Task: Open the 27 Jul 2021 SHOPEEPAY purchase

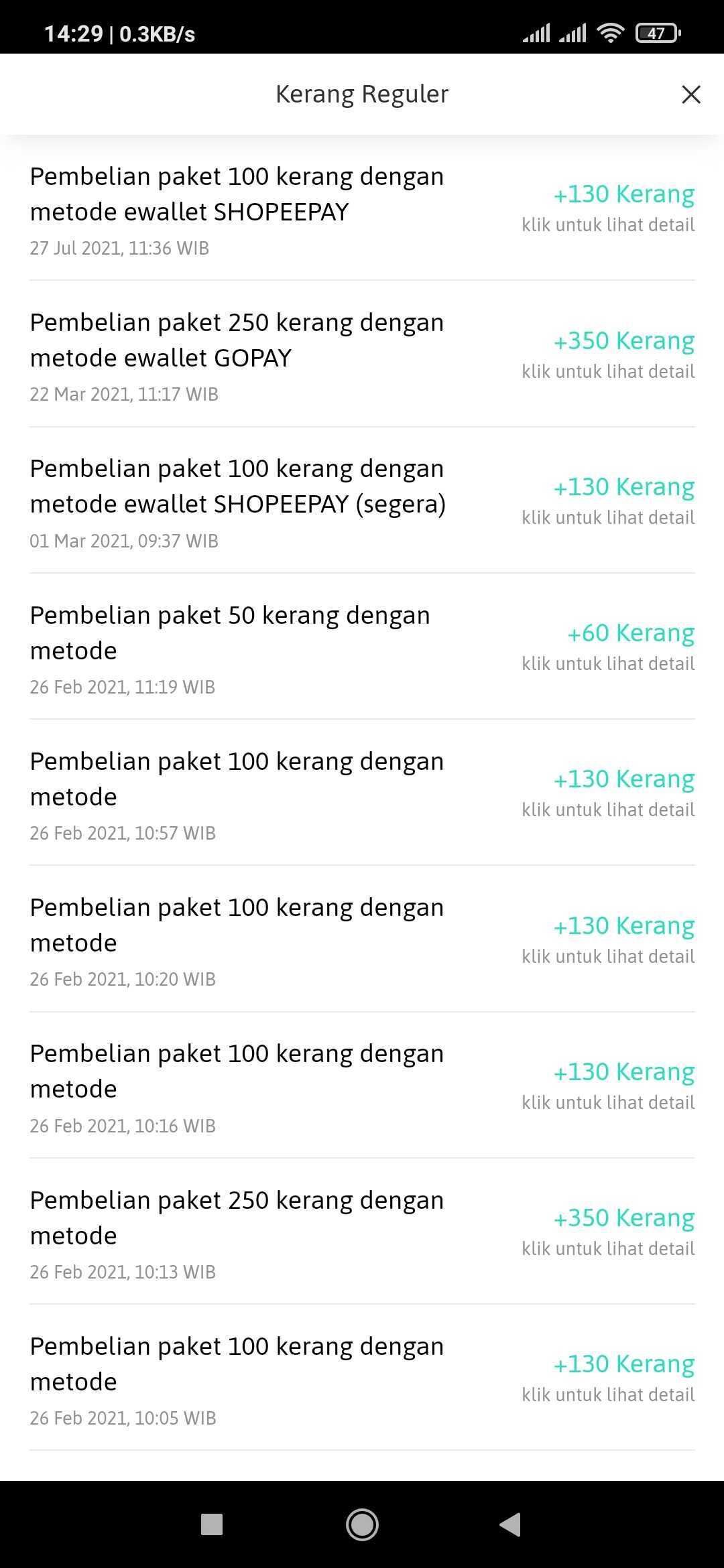Action: [x=362, y=208]
